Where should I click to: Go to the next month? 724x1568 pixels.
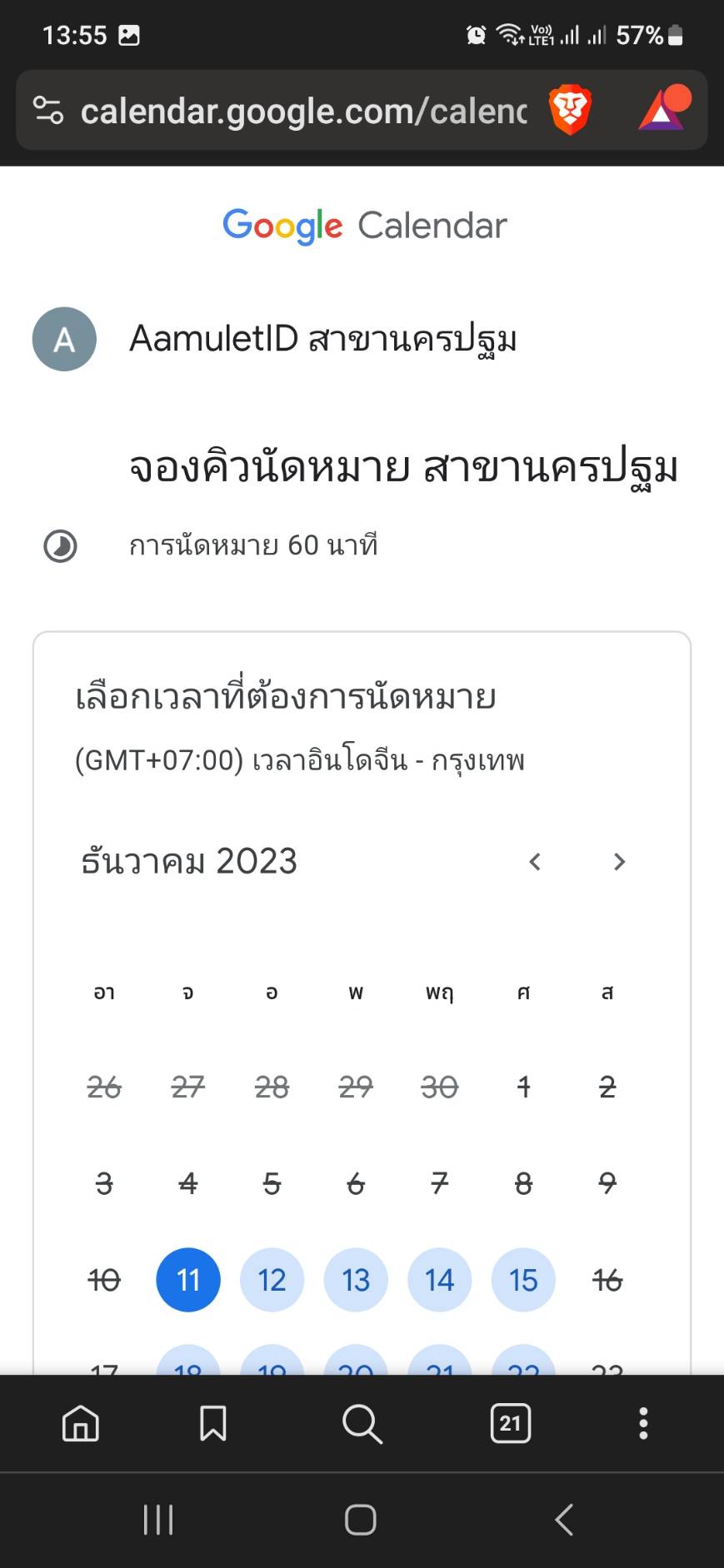[x=618, y=862]
